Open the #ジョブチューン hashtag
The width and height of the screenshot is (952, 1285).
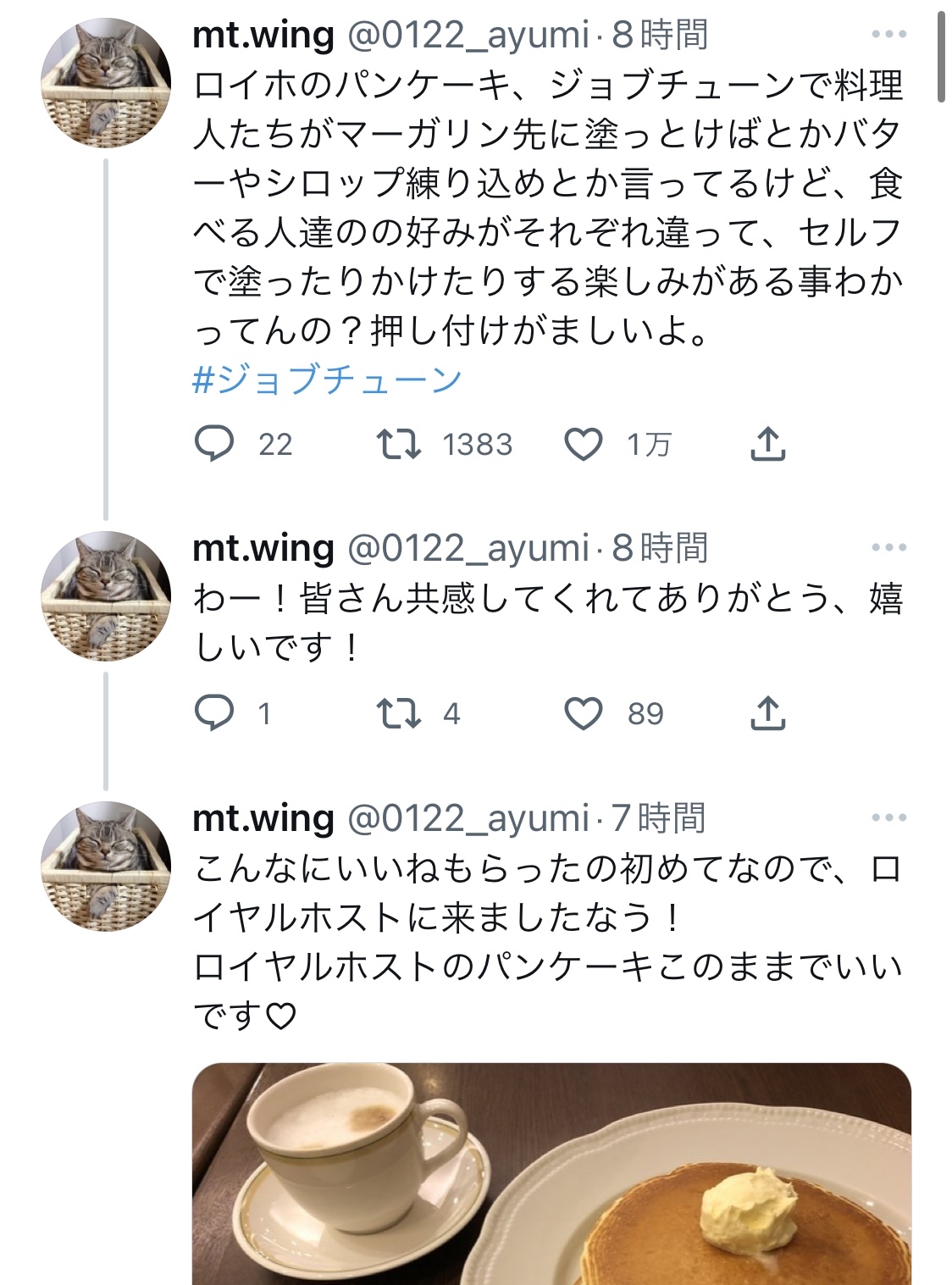click(x=327, y=379)
